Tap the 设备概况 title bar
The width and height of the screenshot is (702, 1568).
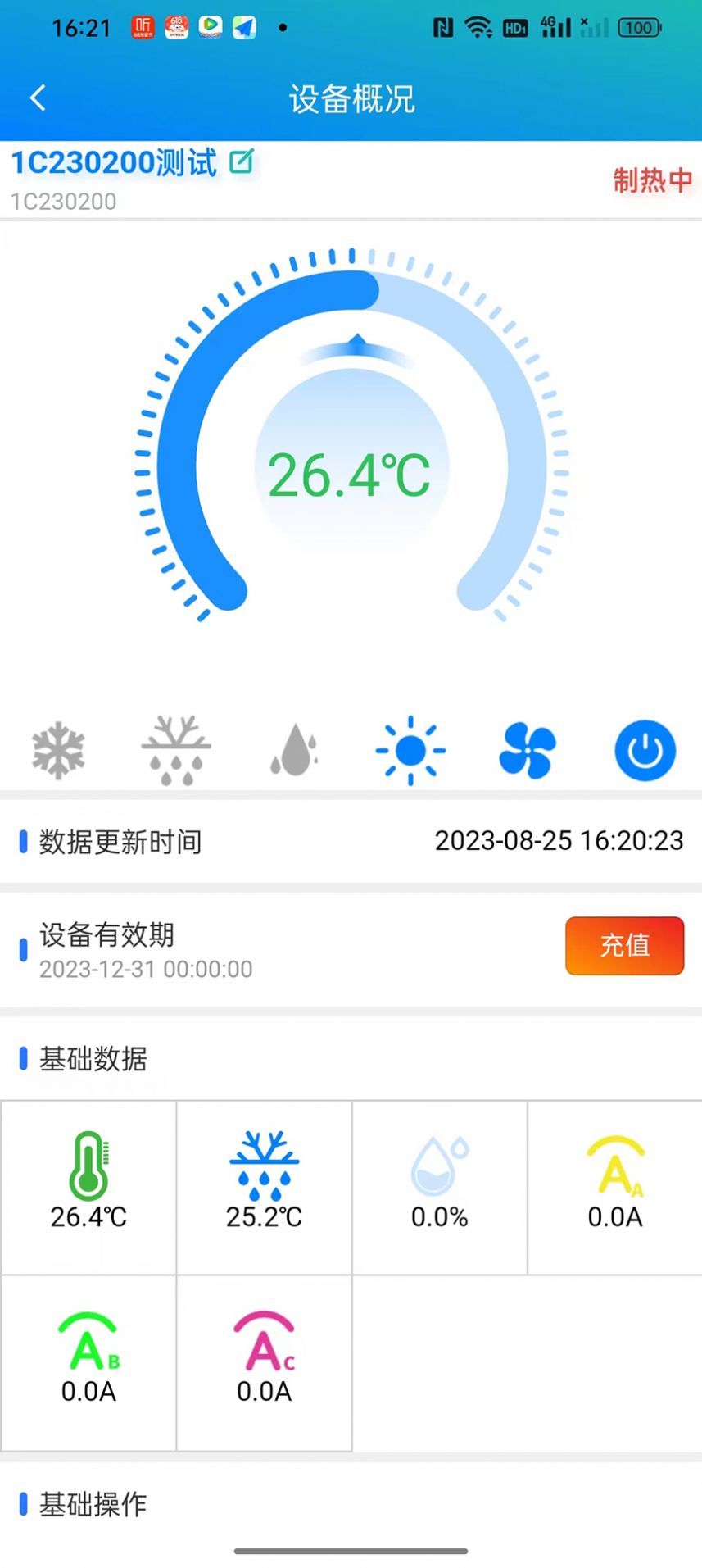[351, 98]
